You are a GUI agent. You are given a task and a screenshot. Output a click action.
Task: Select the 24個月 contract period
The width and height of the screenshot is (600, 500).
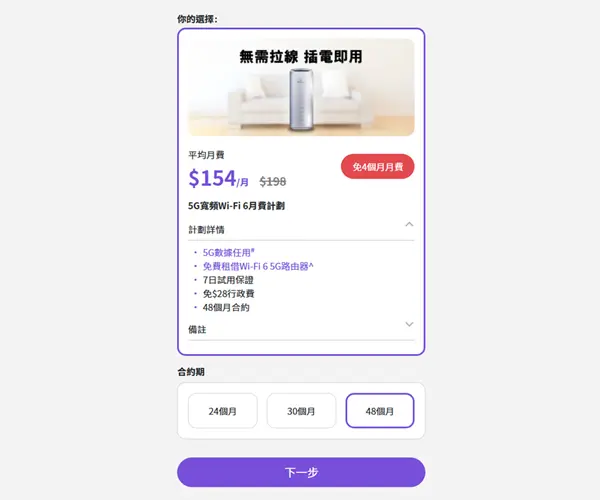pyautogui.click(x=222, y=411)
